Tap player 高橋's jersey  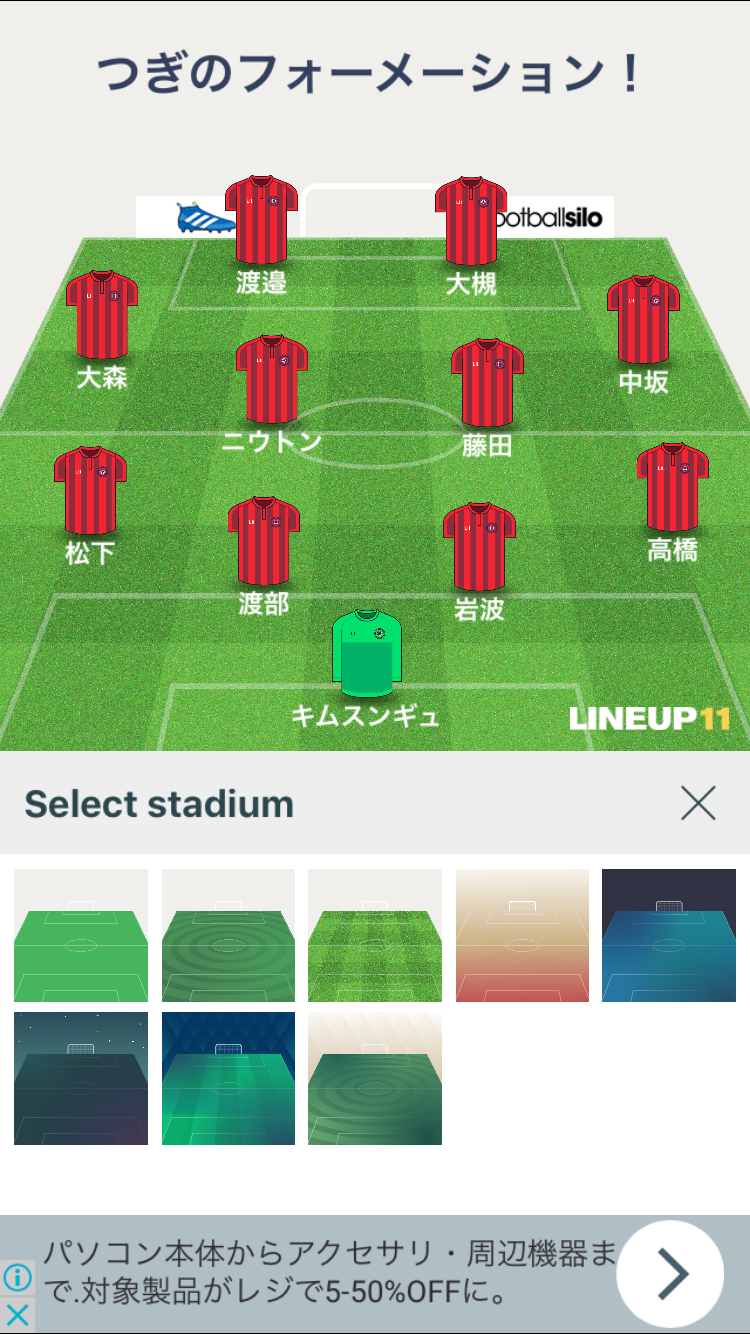673,487
